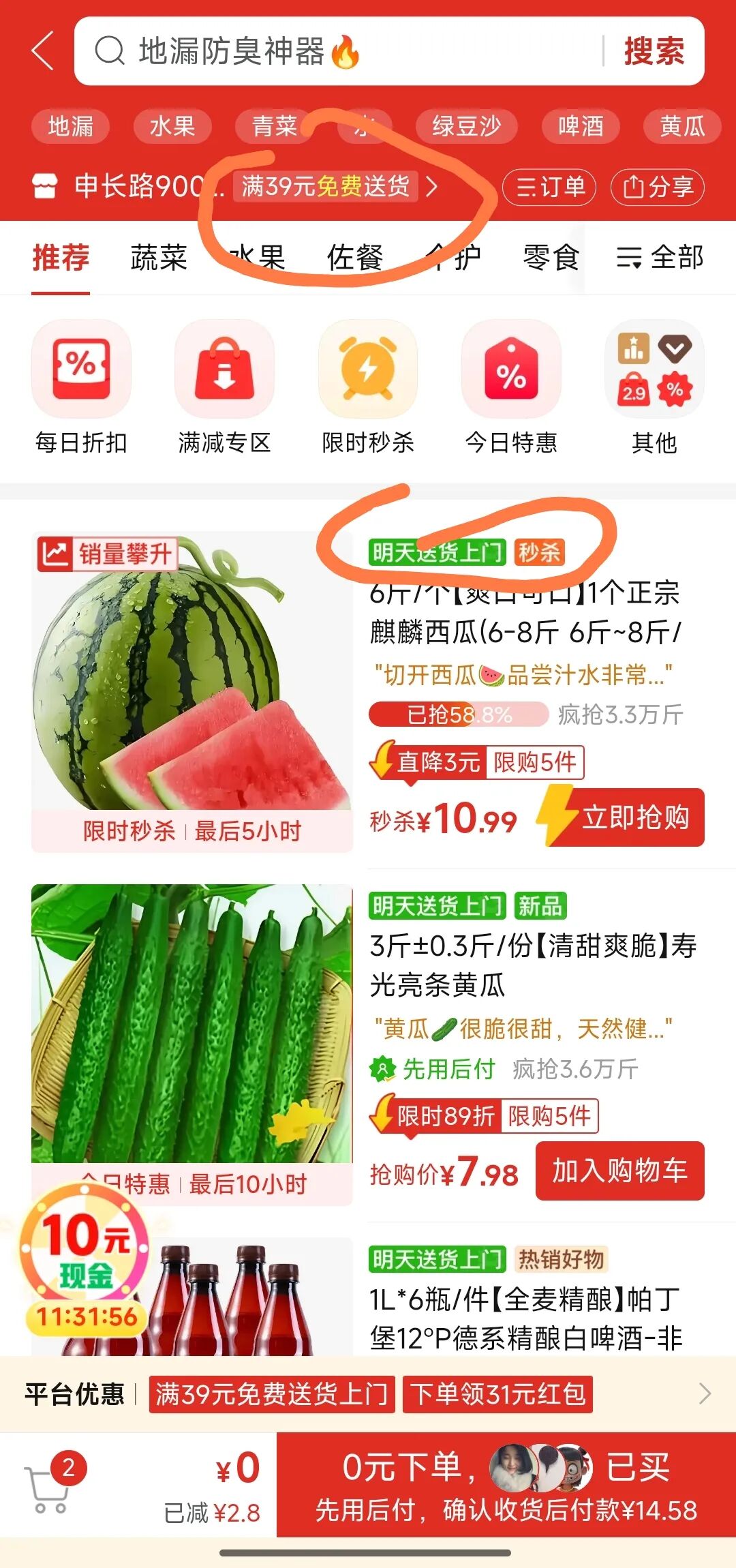This screenshot has height=1568, width=736.
Task: Expand the 平台优惠 banner chevron
Action: point(705,1393)
